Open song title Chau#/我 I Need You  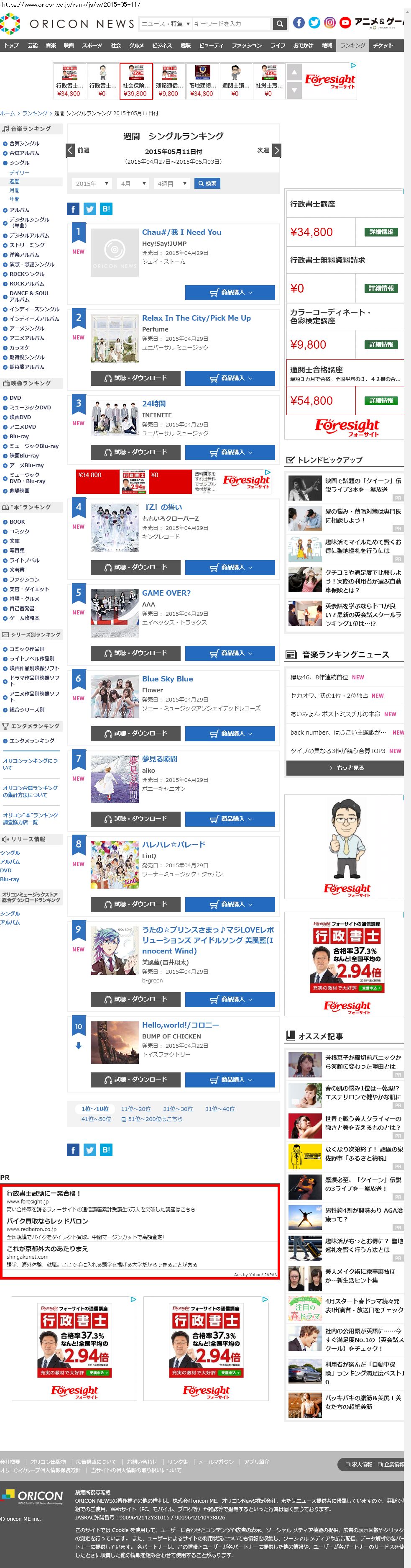tap(181, 233)
